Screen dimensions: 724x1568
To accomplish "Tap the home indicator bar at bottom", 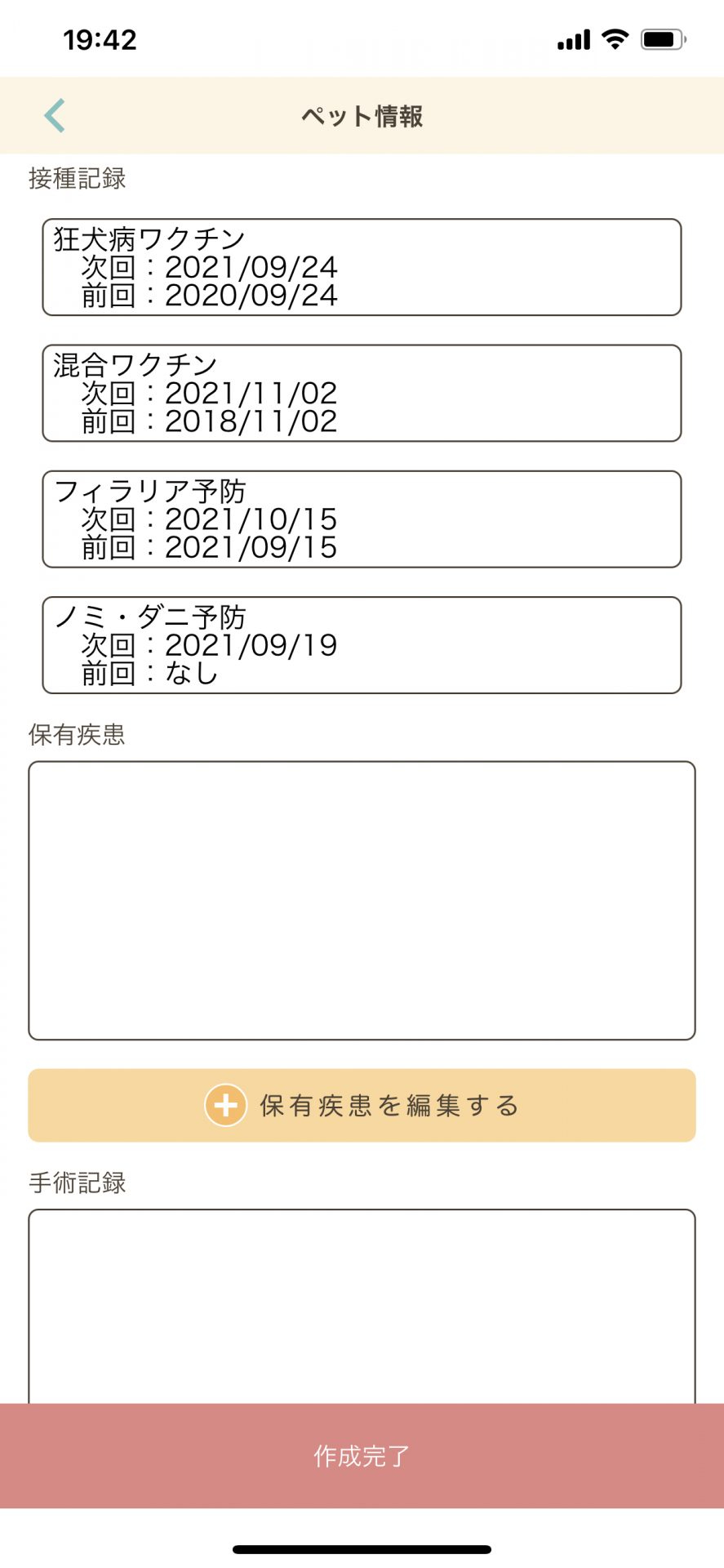I will coord(362,1547).
